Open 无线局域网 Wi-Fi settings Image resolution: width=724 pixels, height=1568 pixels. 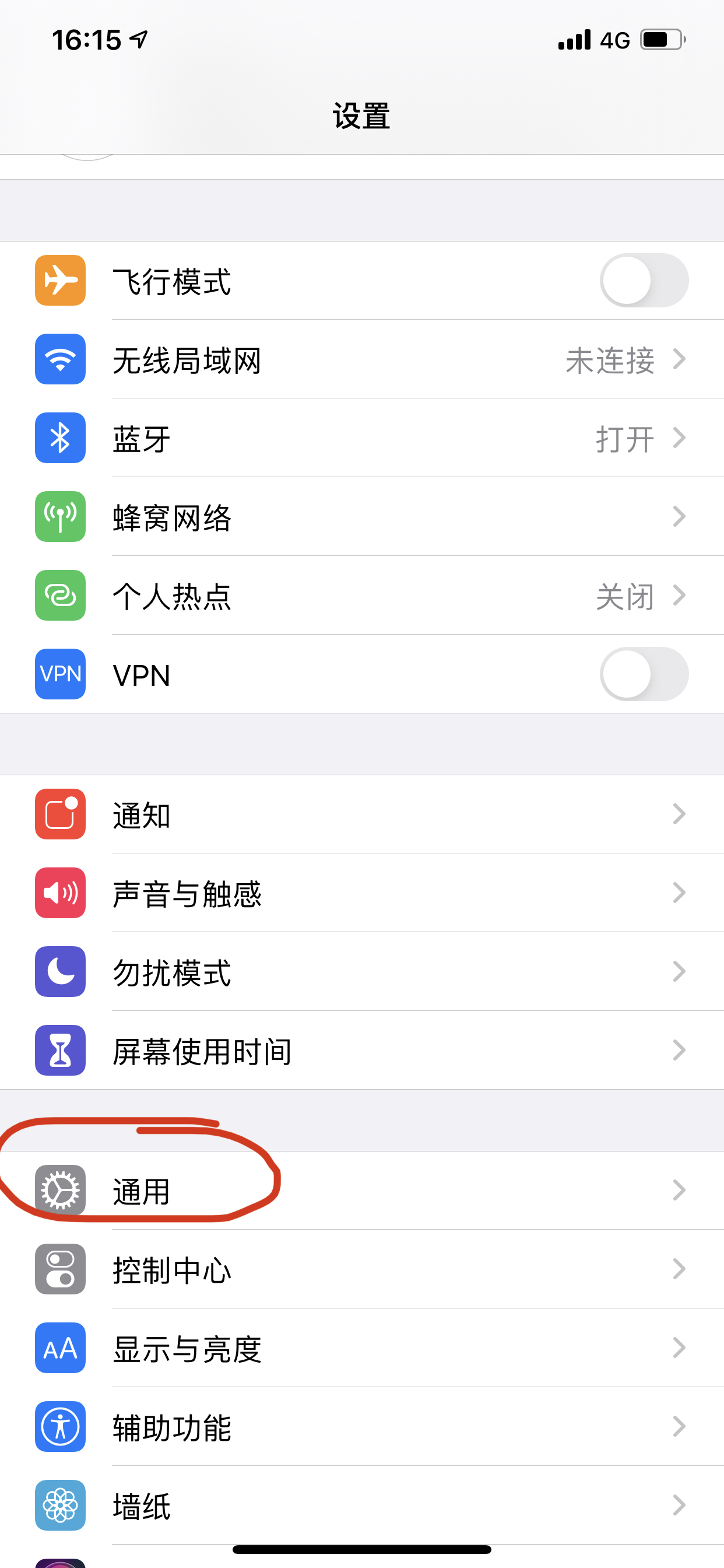[361, 360]
